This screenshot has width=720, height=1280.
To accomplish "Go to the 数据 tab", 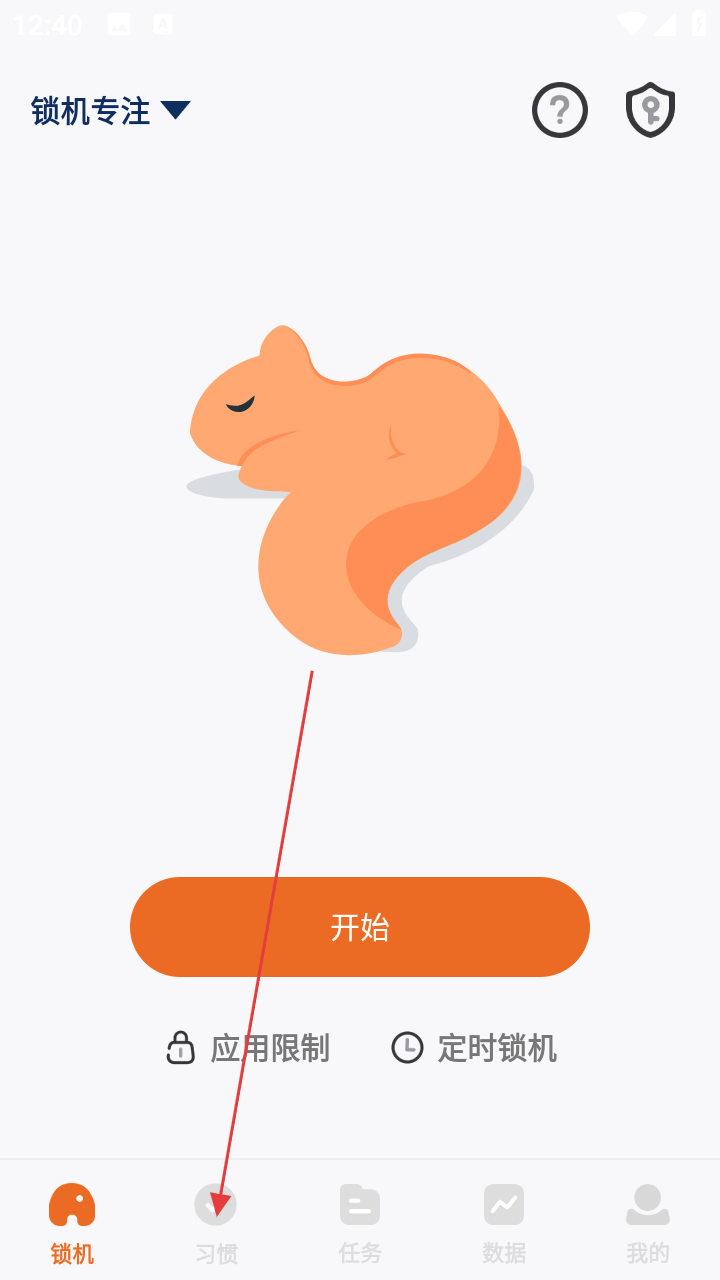I will click(x=504, y=1223).
